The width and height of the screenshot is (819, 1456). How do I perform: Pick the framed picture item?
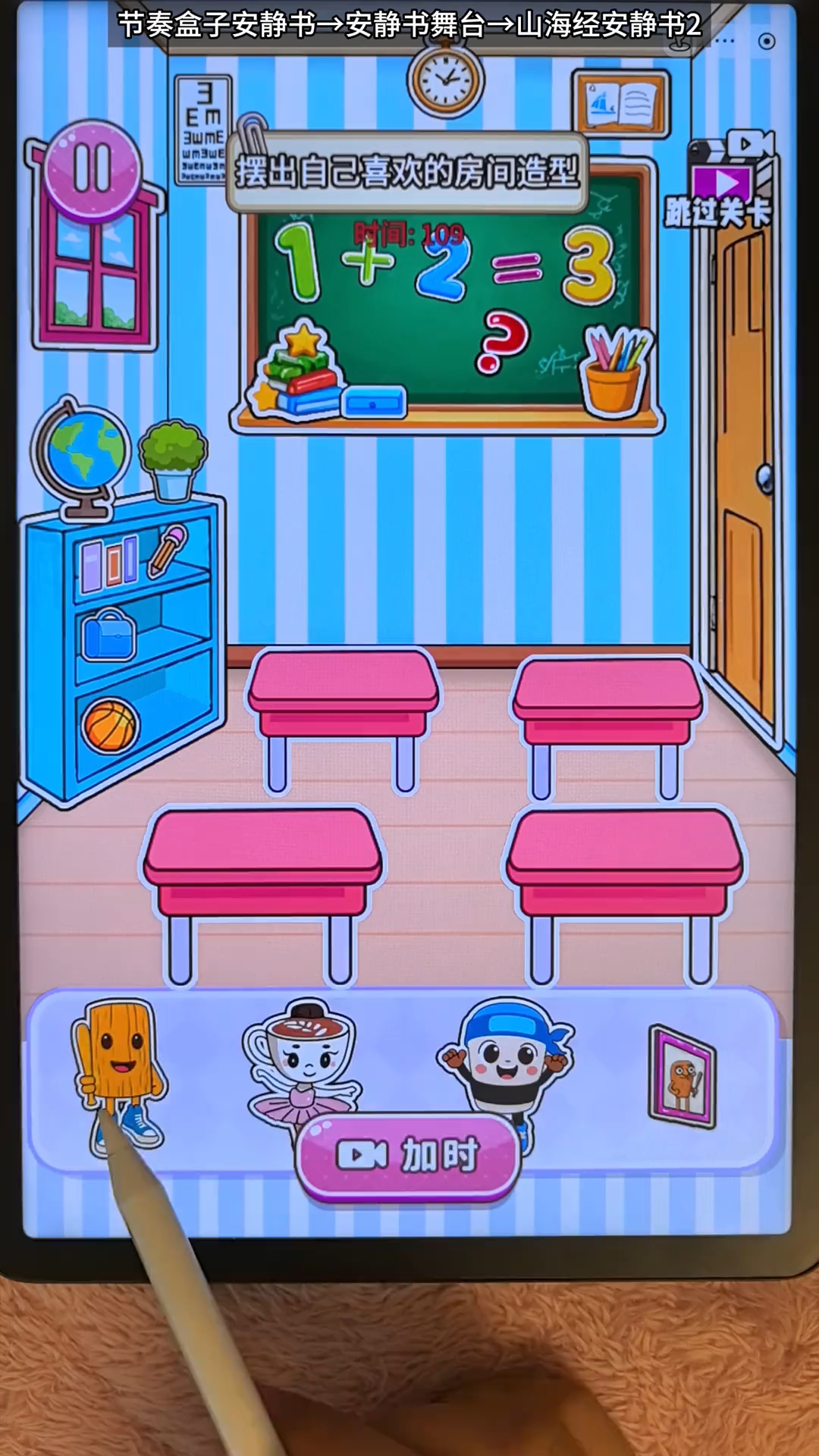tap(682, 1077)
